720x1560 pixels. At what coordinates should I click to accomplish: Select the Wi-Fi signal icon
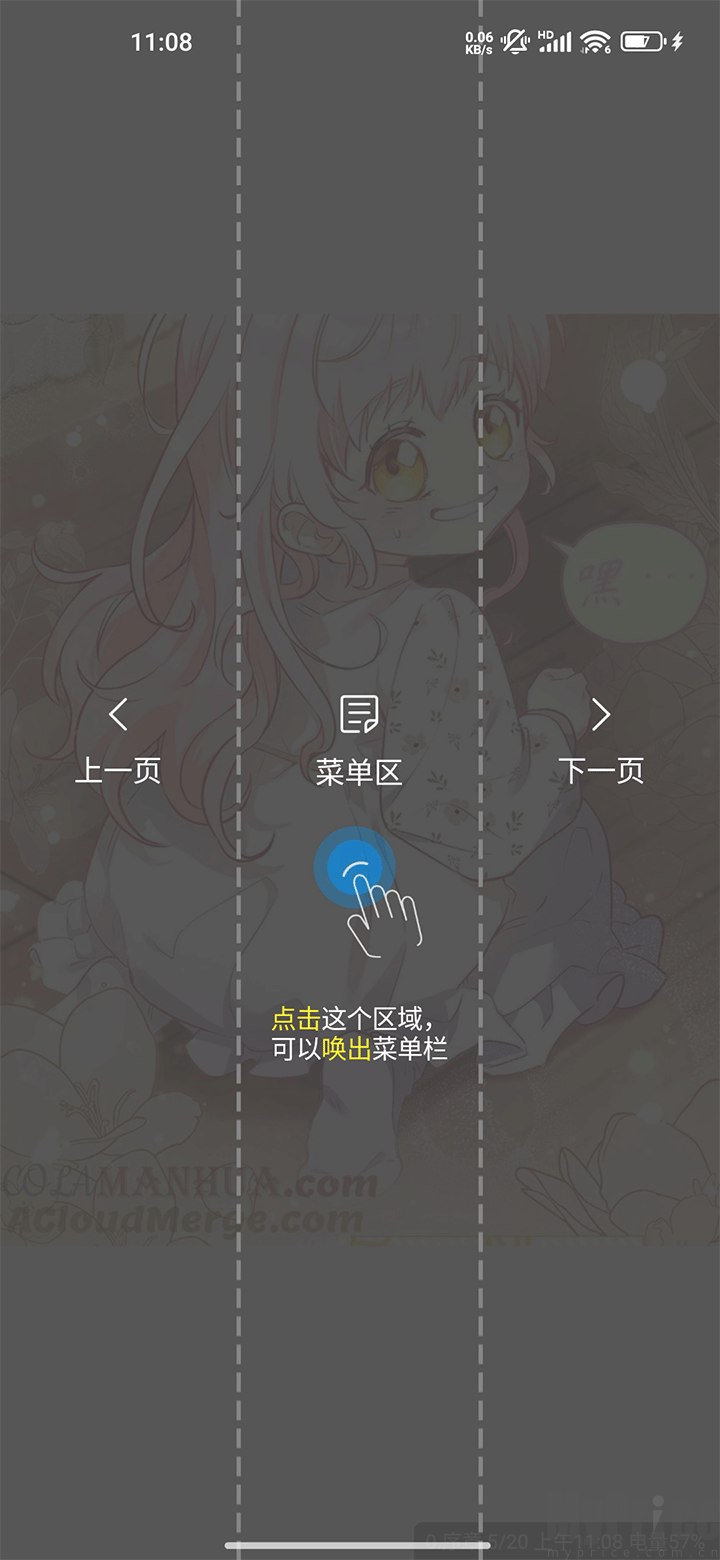[x=595, y=42]
